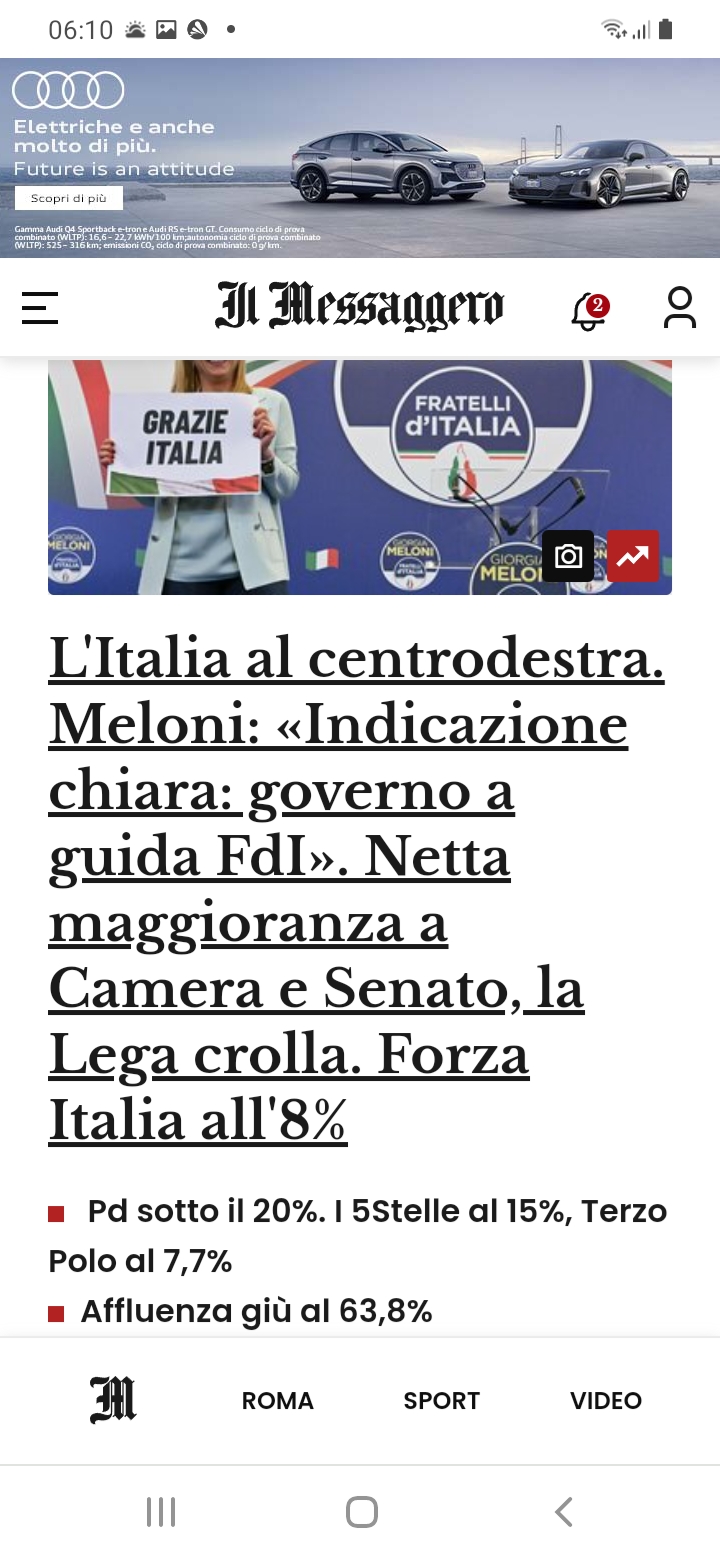The height and width of the screenshot is (1560, 720).
Task: Tap the Il Messaggero header logo
Action: (x=360, y=306)
